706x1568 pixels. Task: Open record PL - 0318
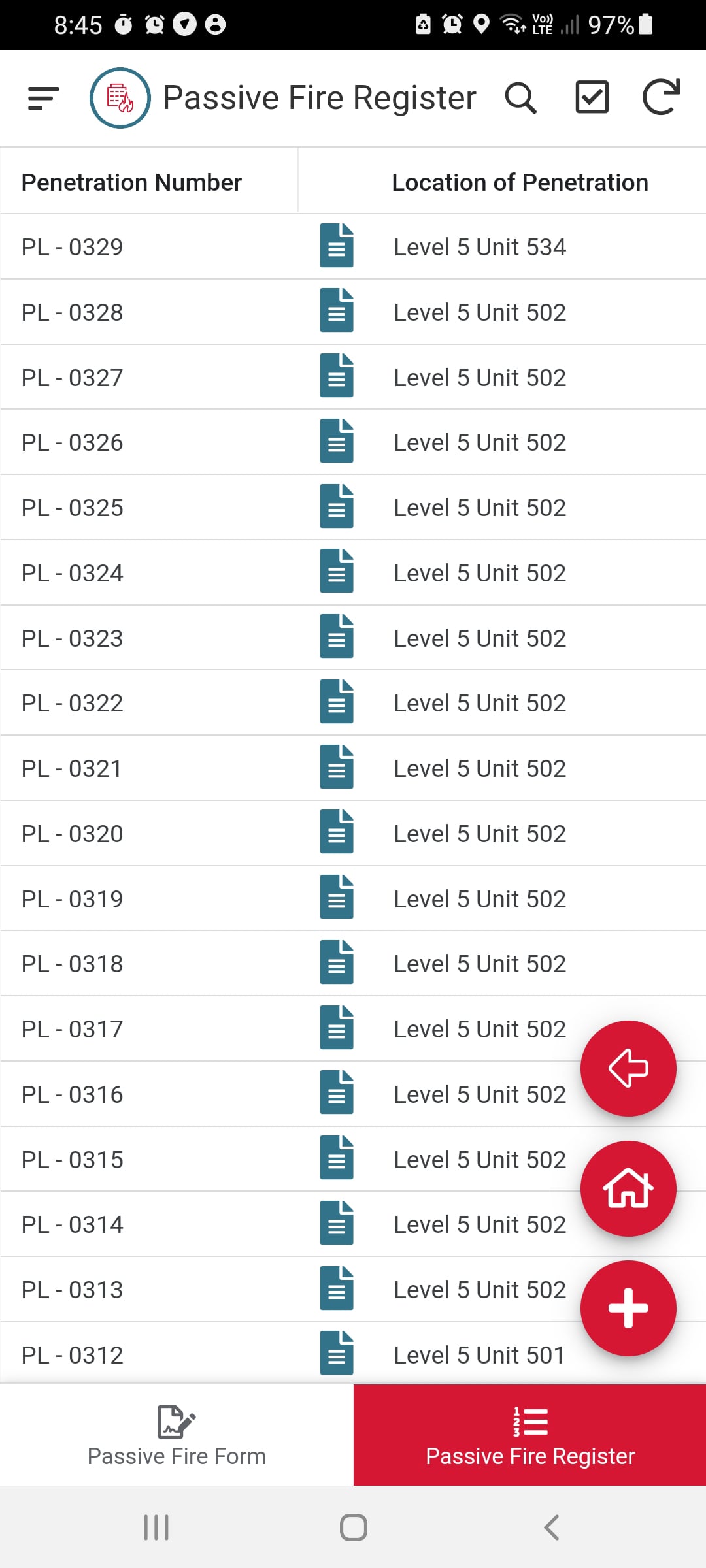click(72, 964)
